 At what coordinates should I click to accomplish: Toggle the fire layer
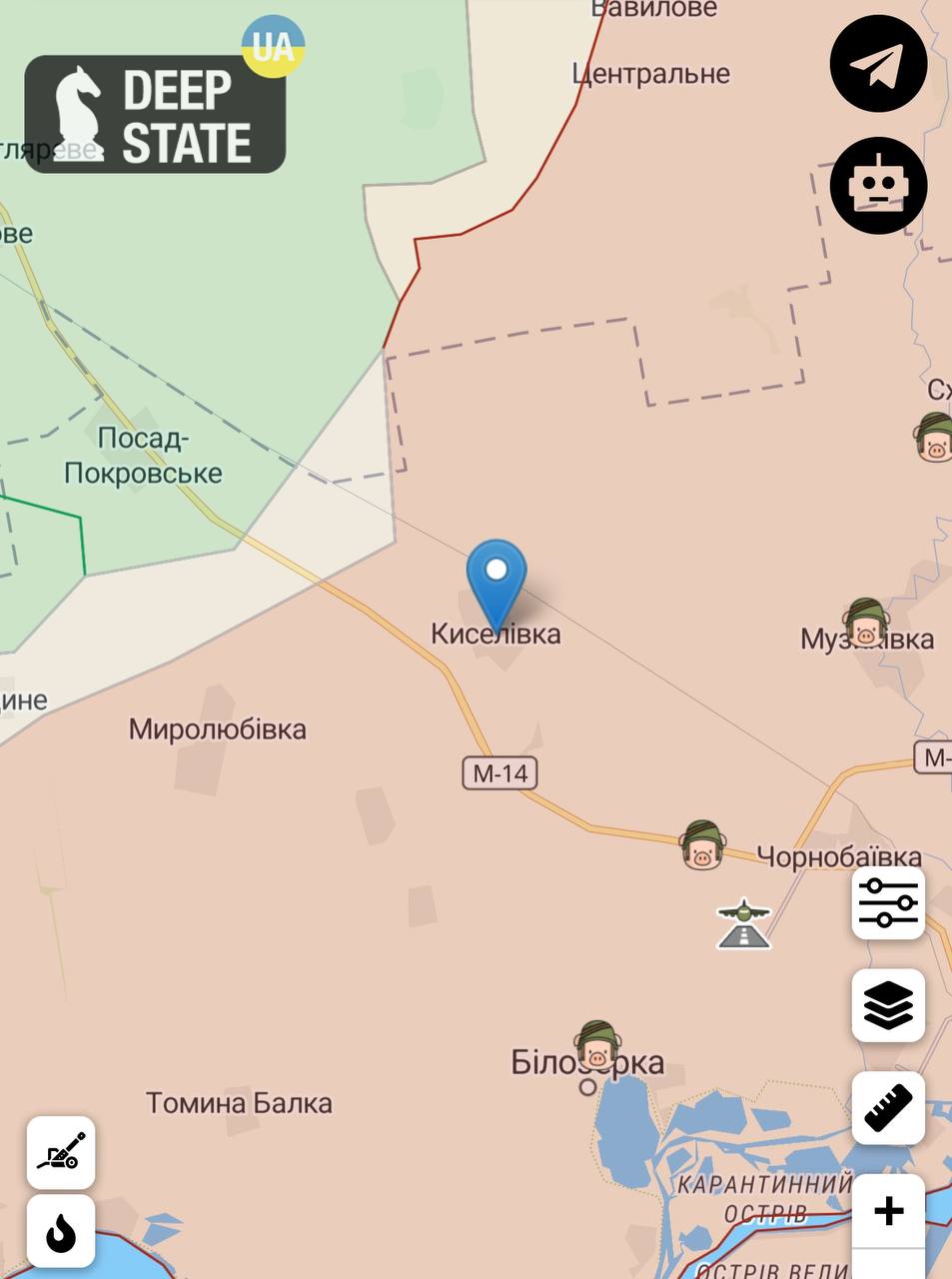point(61,1232)
